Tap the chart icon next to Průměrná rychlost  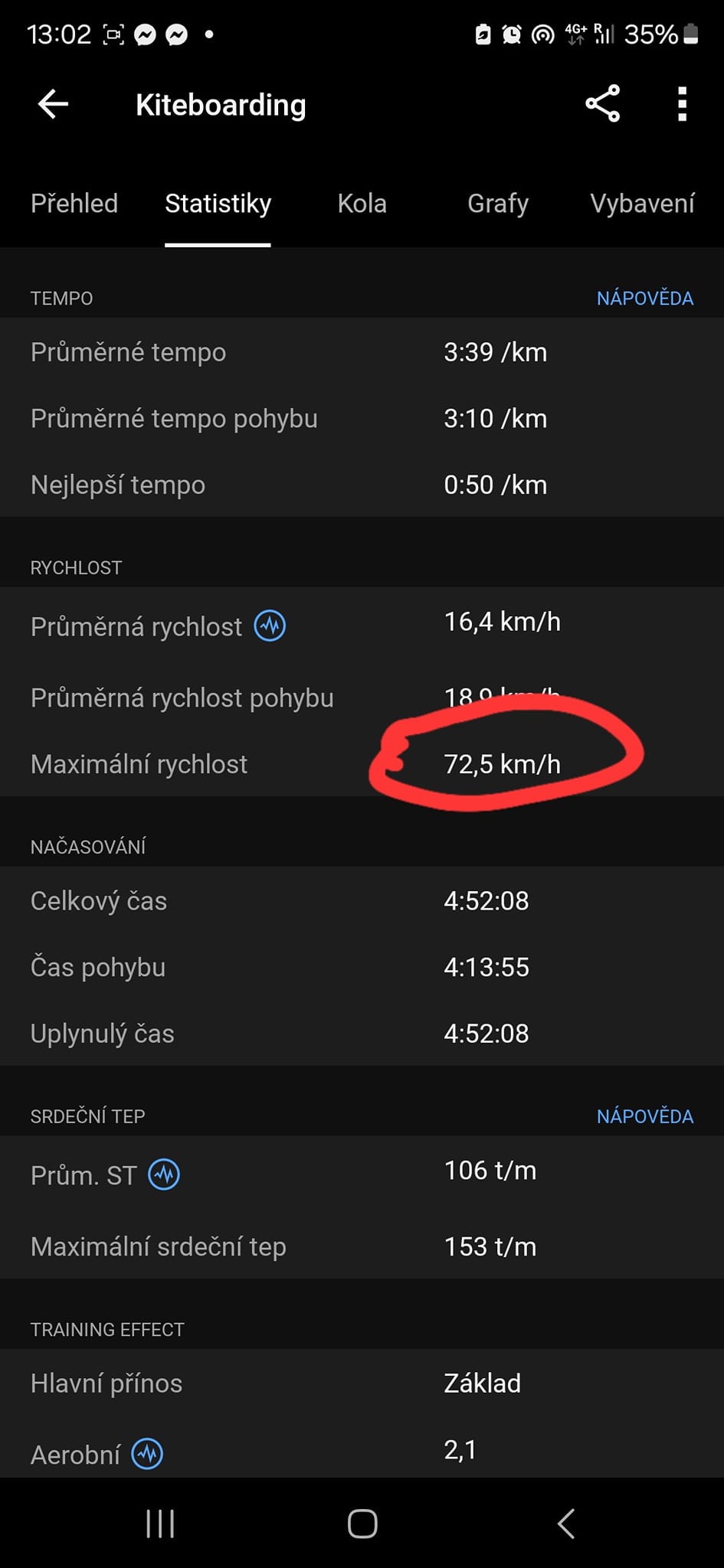point(270,626)
